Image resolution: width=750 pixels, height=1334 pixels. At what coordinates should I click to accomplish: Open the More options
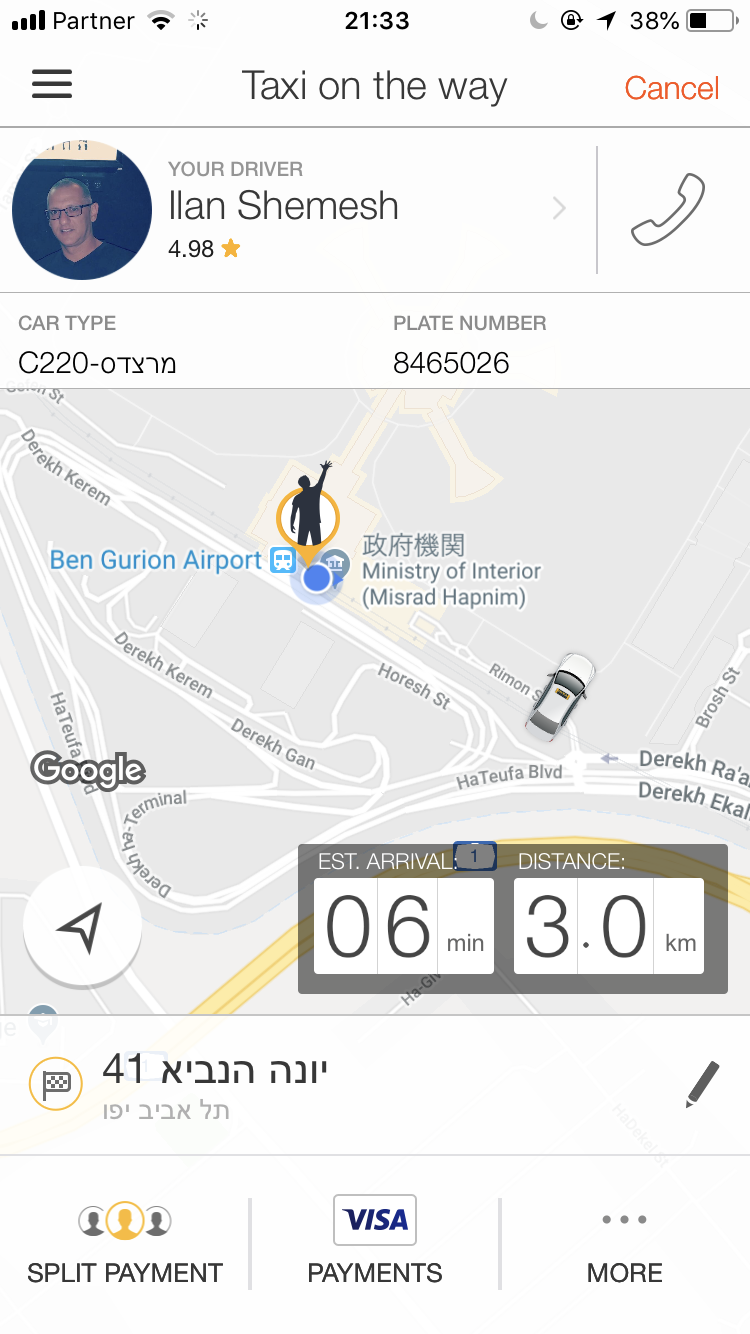624,1244
